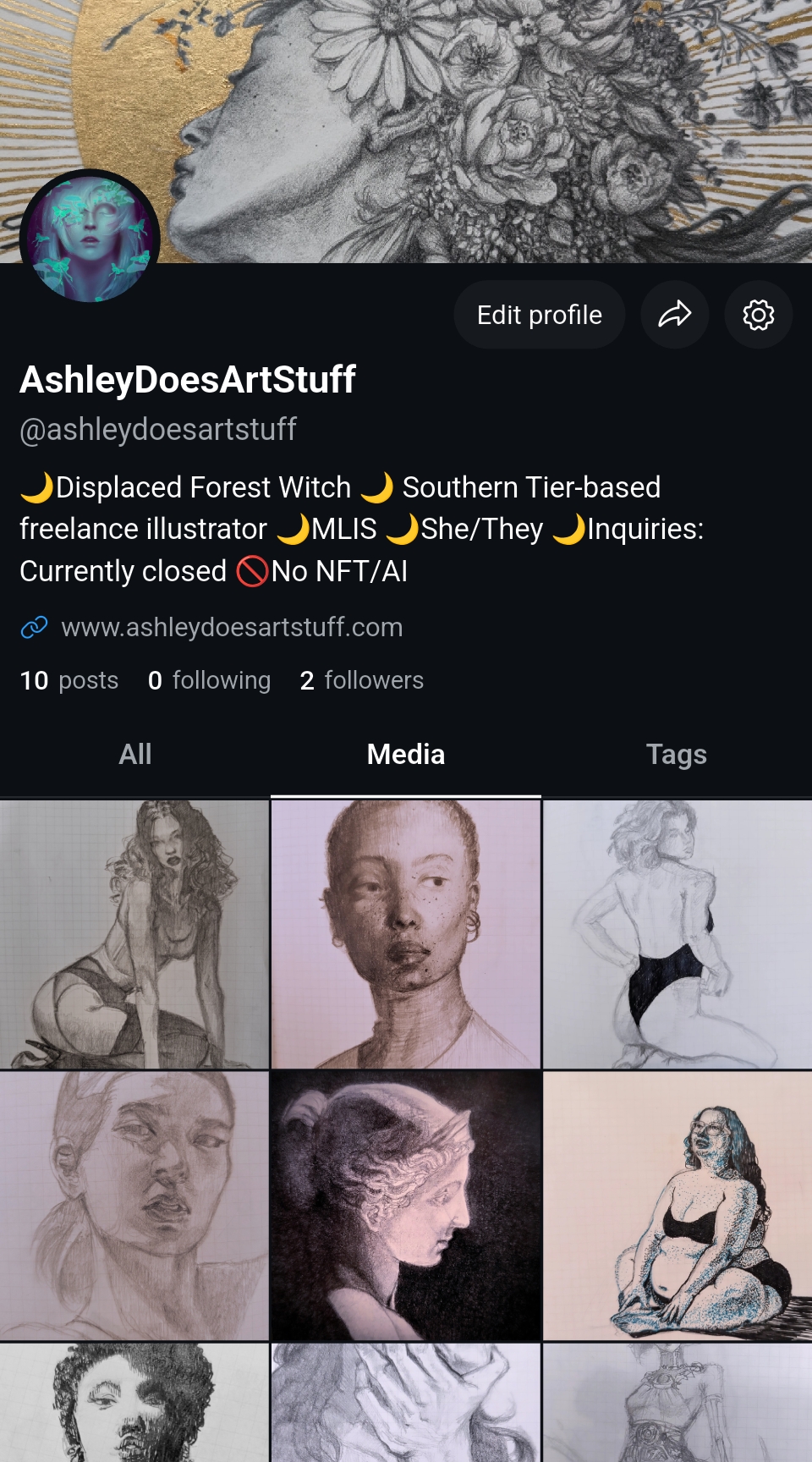Open the profile avatar picture
This screenshot has width=812, height=1462.
click(90, 238)
